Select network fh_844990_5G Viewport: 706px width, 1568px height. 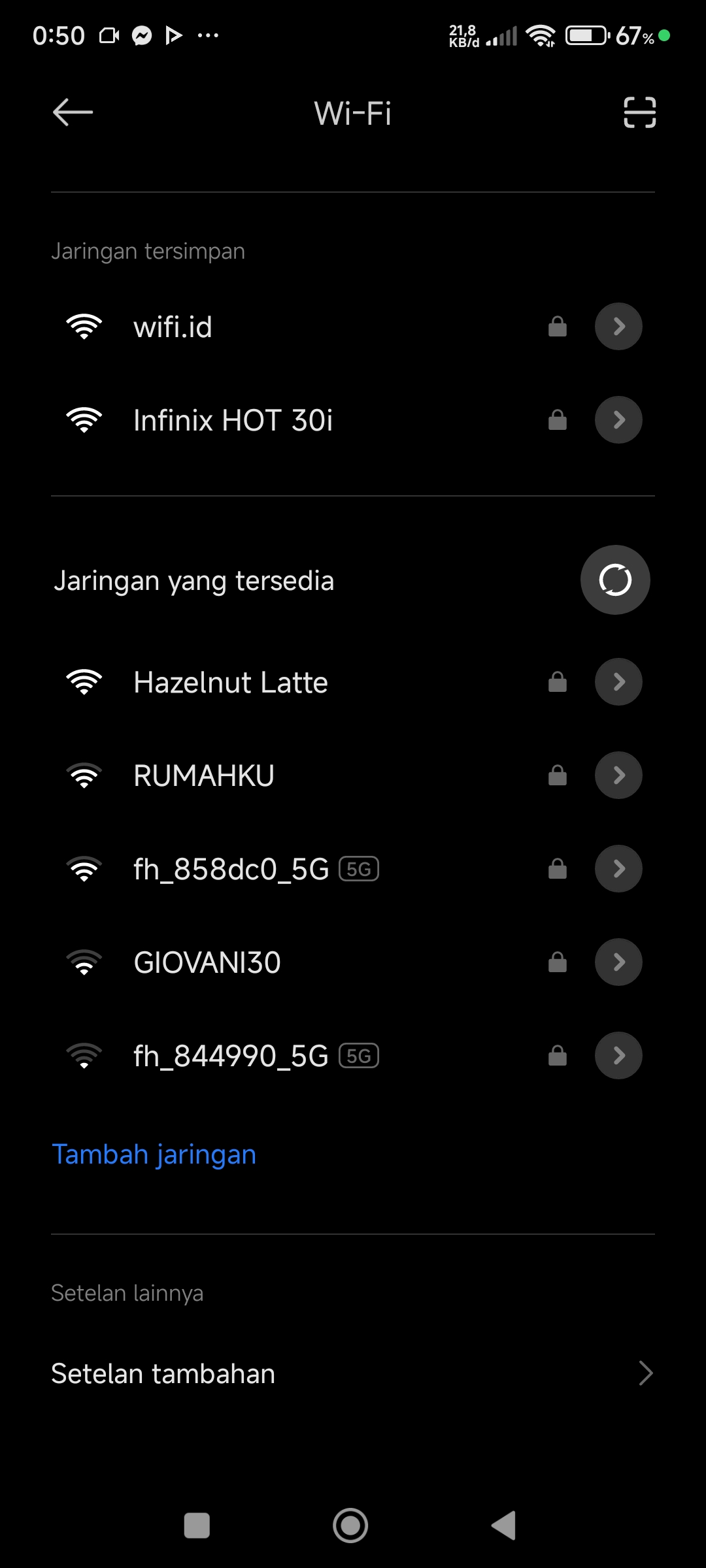tap(231, 1056)
